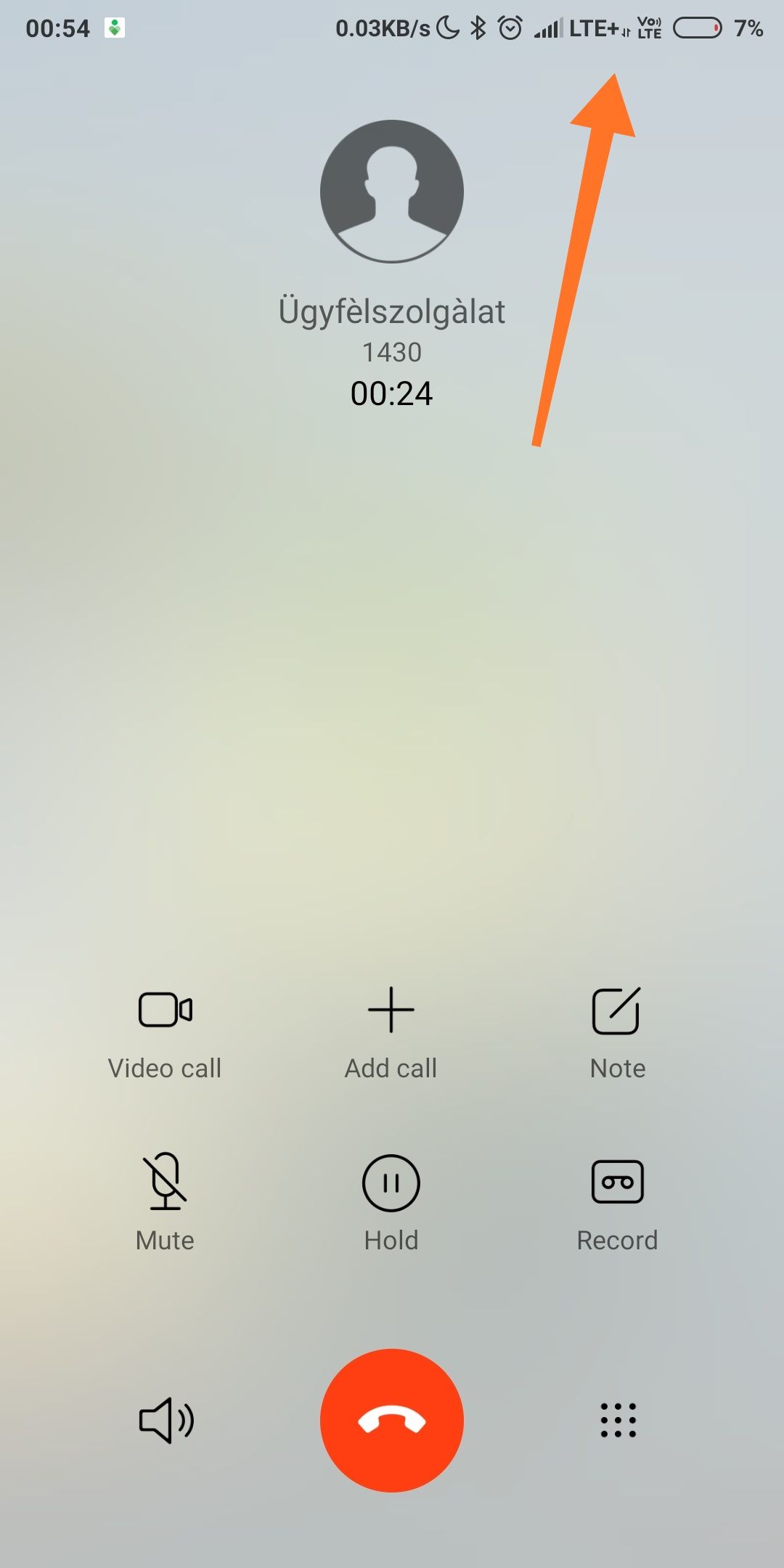This screenshot has width=784, height=1568.
Task: Mute the microphone
Action: coord(165,1202)
